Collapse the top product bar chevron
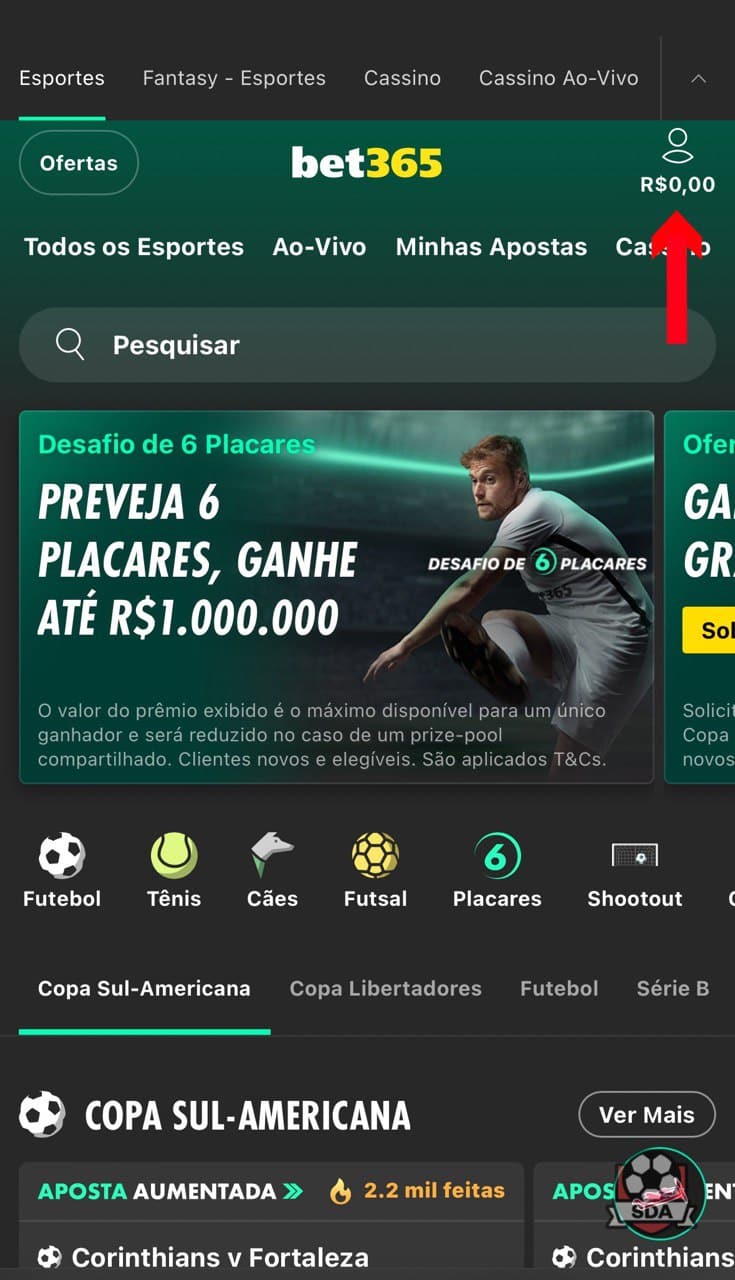This screenshot has height=1280, width=735. pyautogui.click(x=699, y=78)
